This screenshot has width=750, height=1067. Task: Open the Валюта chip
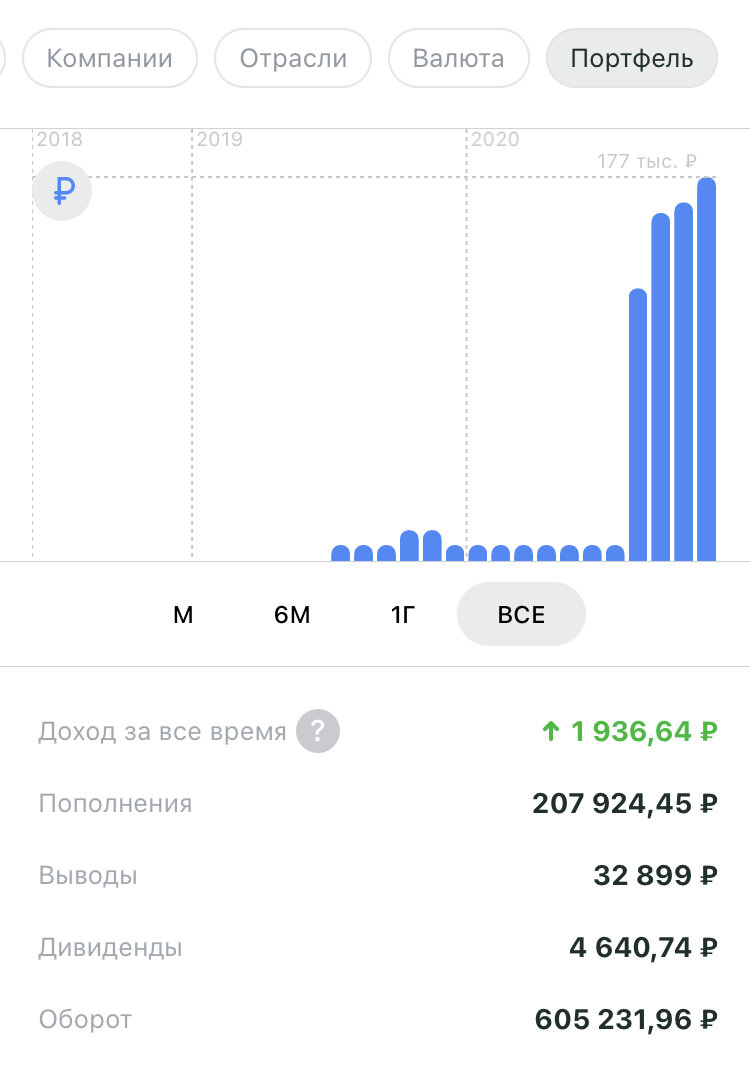point(459,59)
